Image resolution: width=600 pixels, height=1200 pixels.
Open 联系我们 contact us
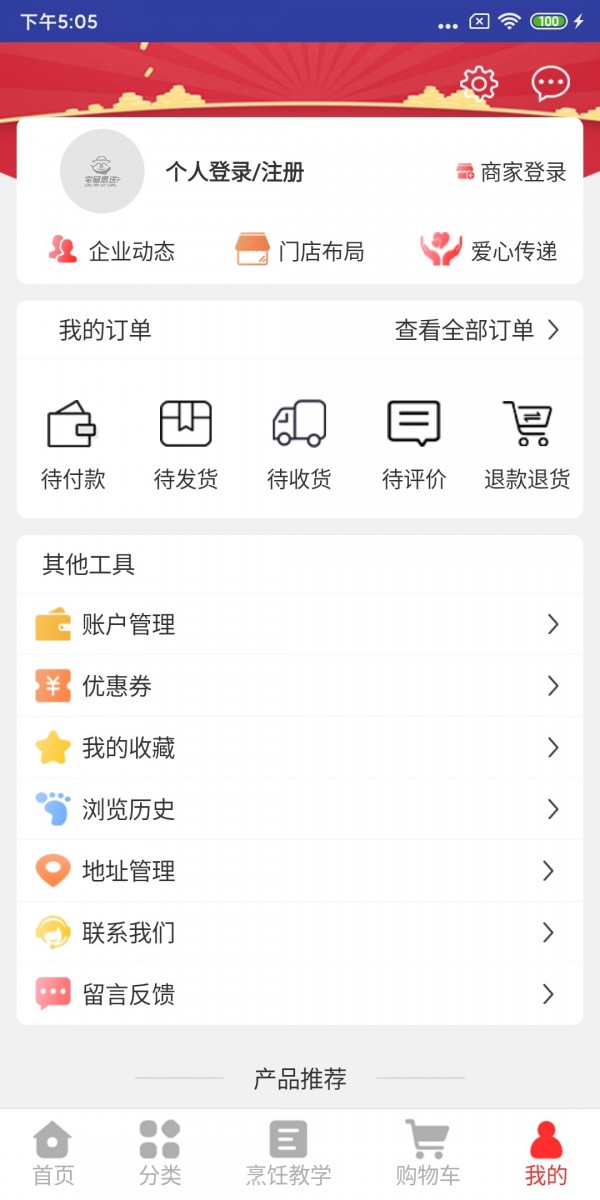300,933
